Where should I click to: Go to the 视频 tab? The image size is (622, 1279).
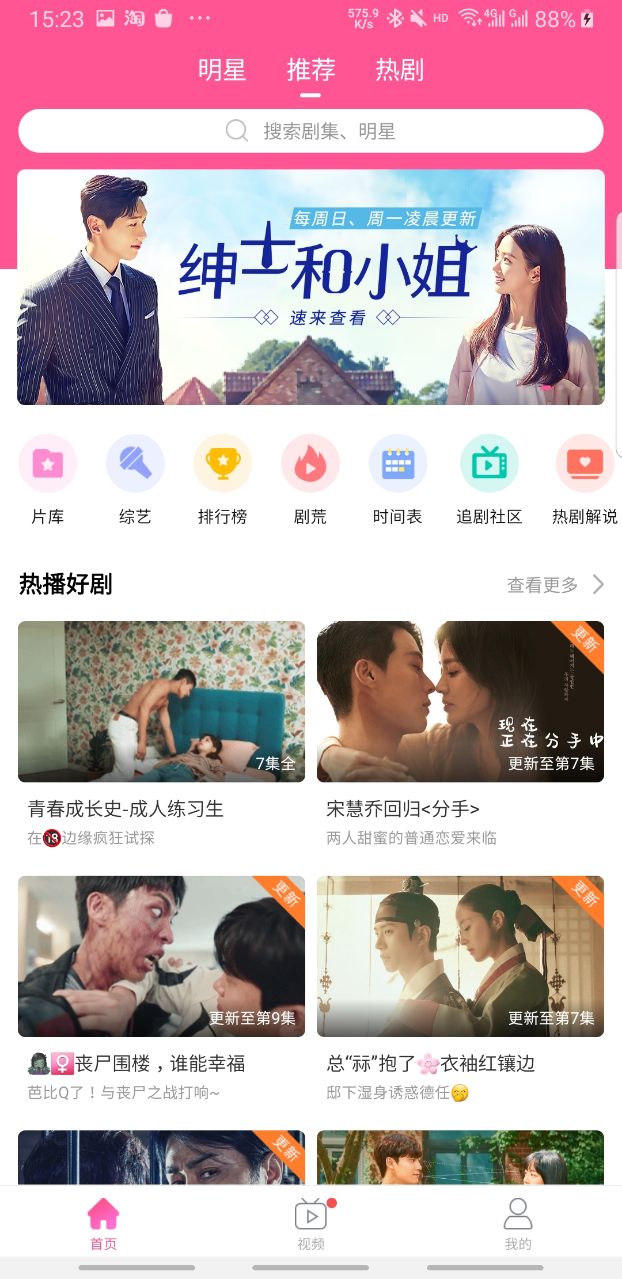311,1224
